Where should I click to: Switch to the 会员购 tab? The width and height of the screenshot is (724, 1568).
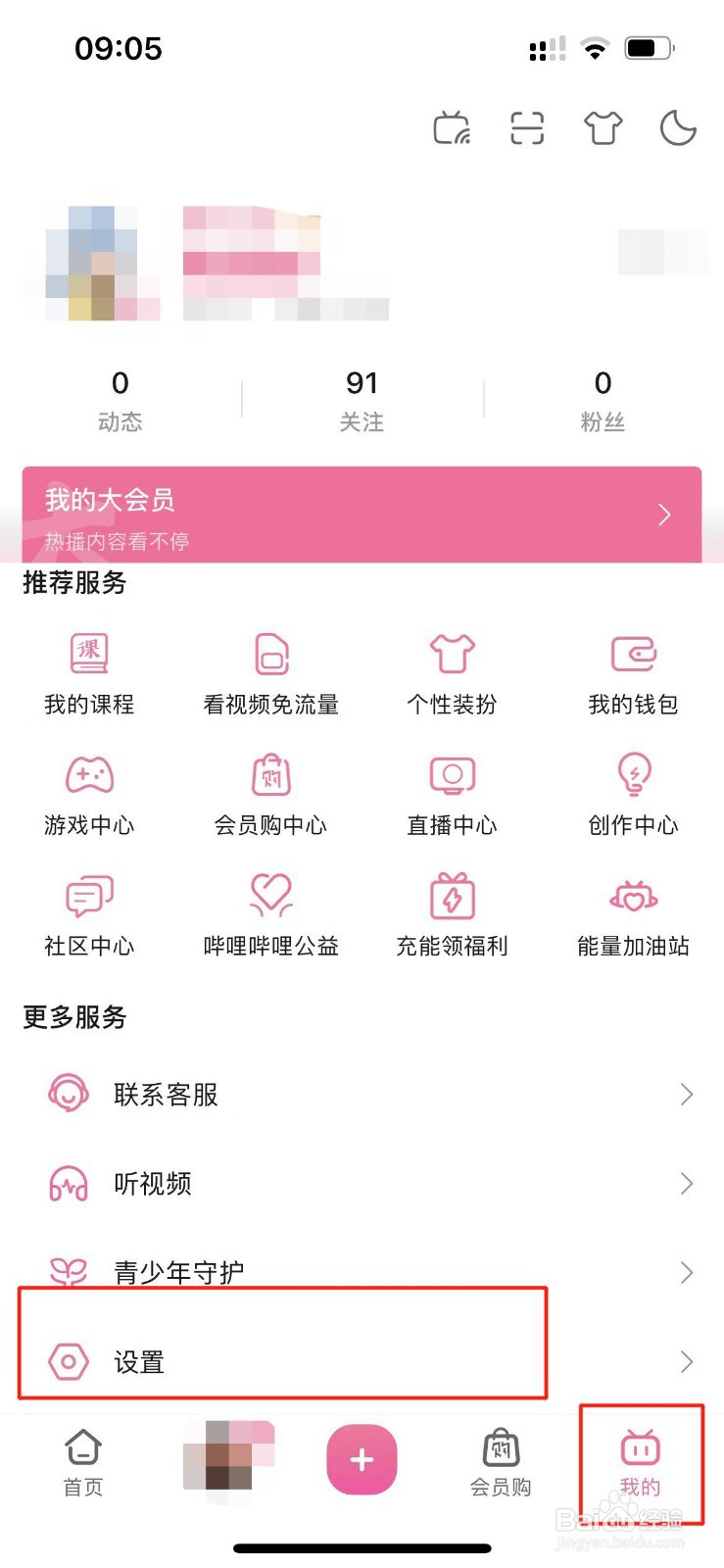(x=501, y=1462)
